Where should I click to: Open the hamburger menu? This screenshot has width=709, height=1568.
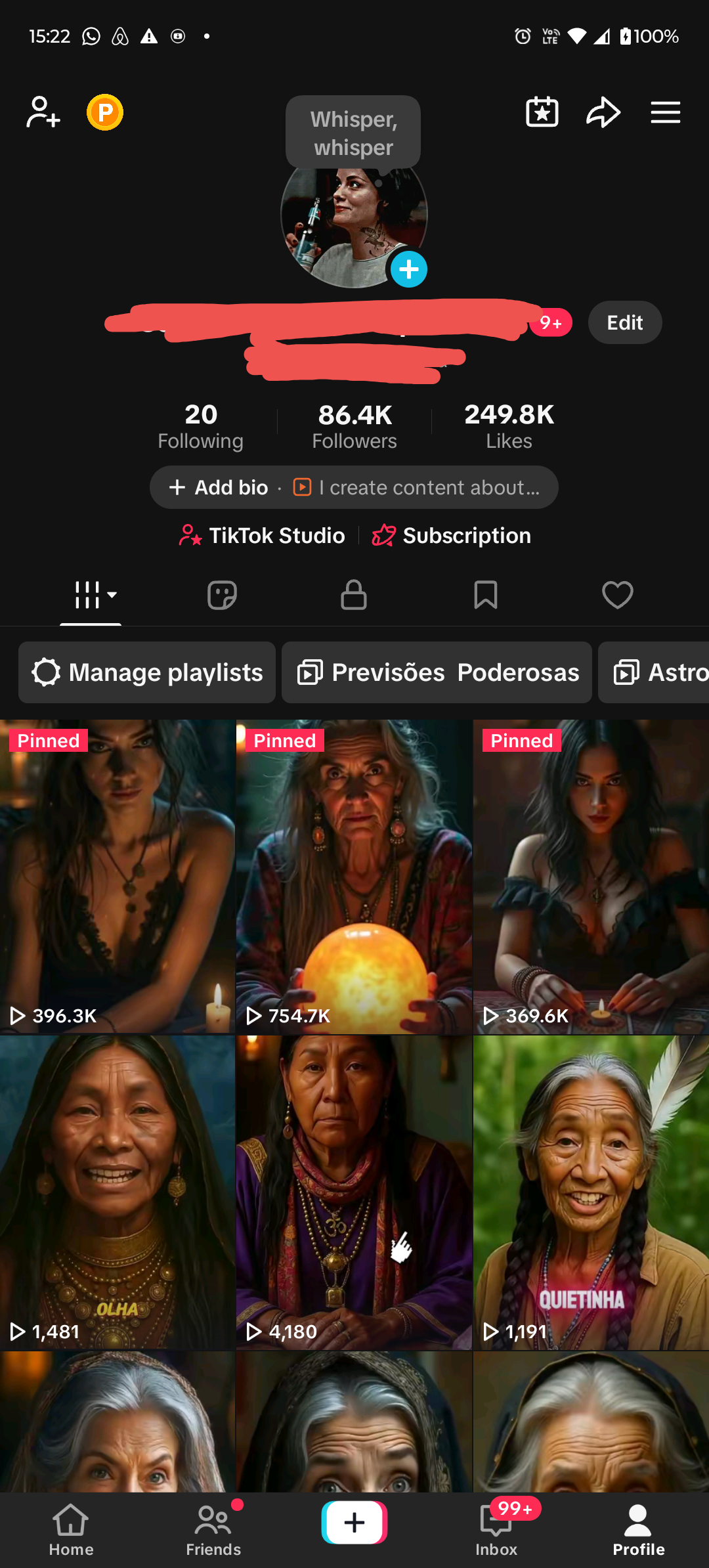click(665, 112)
